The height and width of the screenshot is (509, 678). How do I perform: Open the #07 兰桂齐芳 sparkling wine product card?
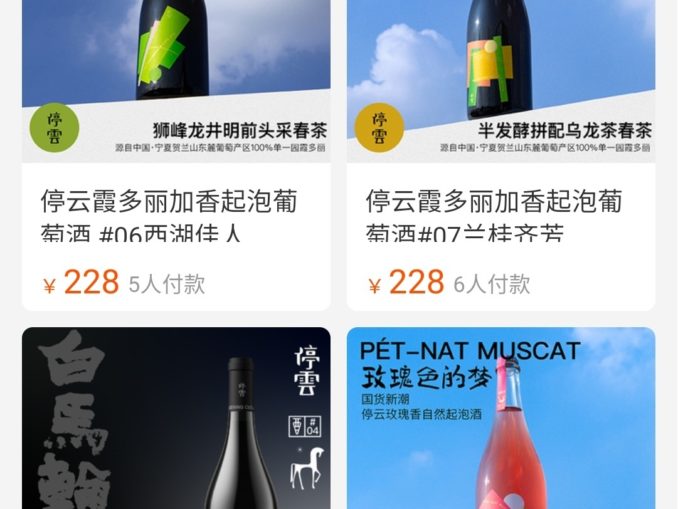501,217
